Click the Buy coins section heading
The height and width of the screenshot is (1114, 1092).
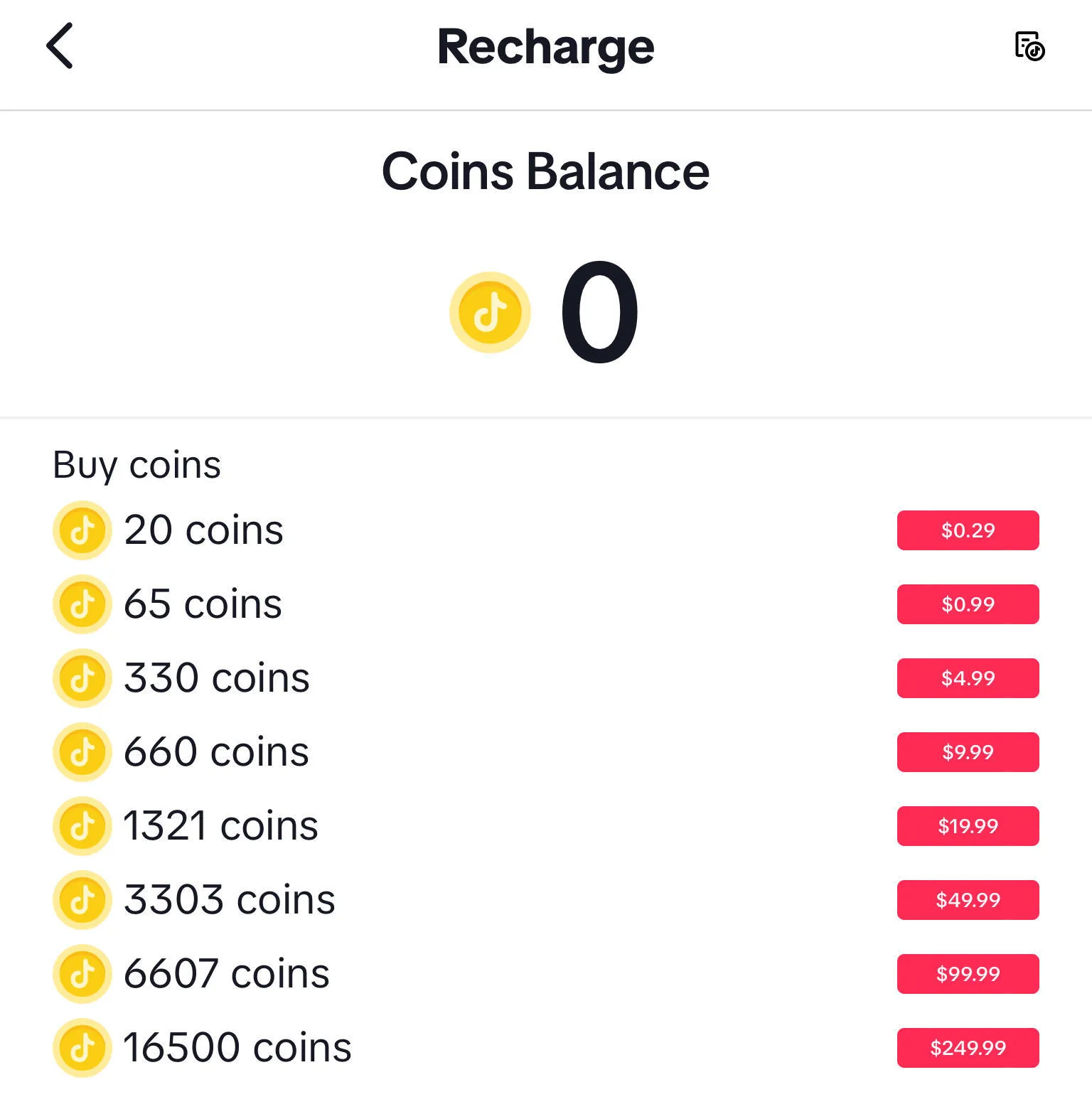click(136, 464)
